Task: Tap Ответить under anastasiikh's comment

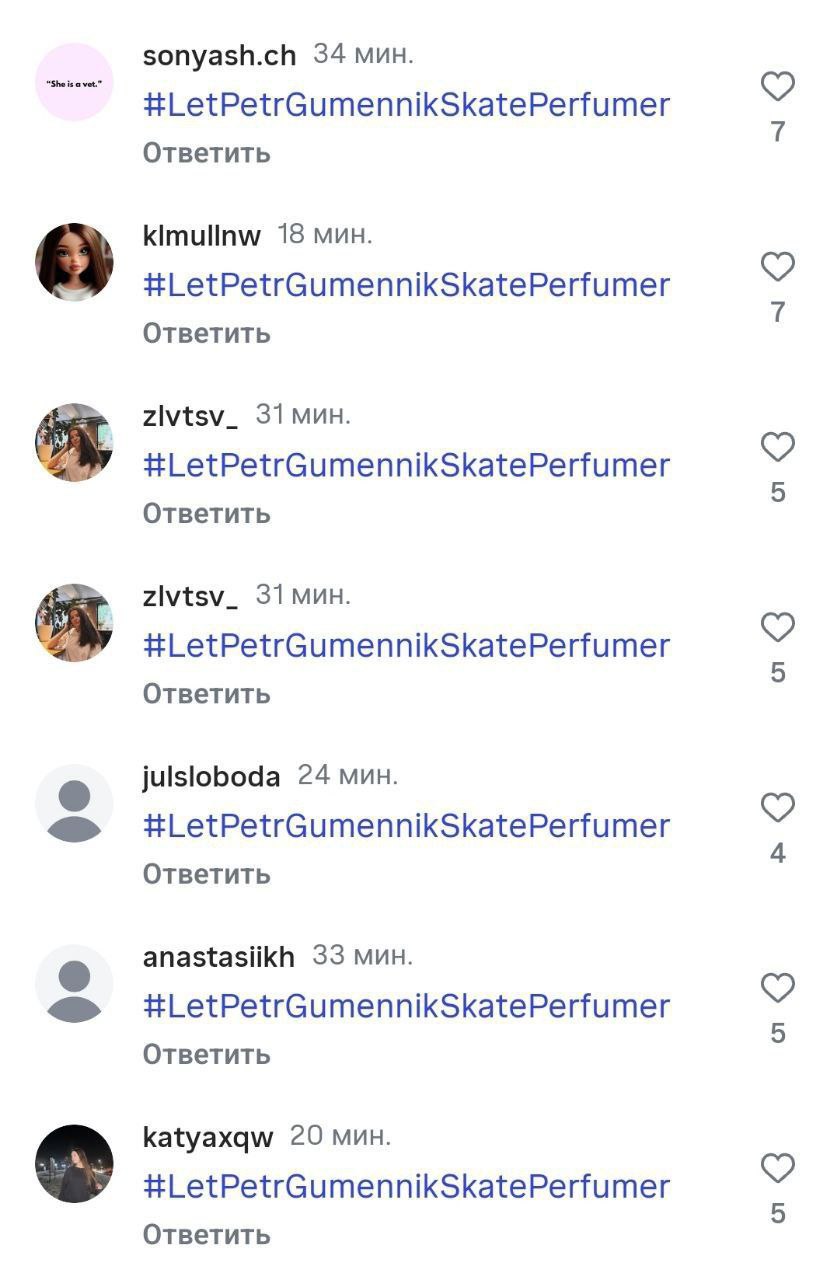Action: point(206,1054)
